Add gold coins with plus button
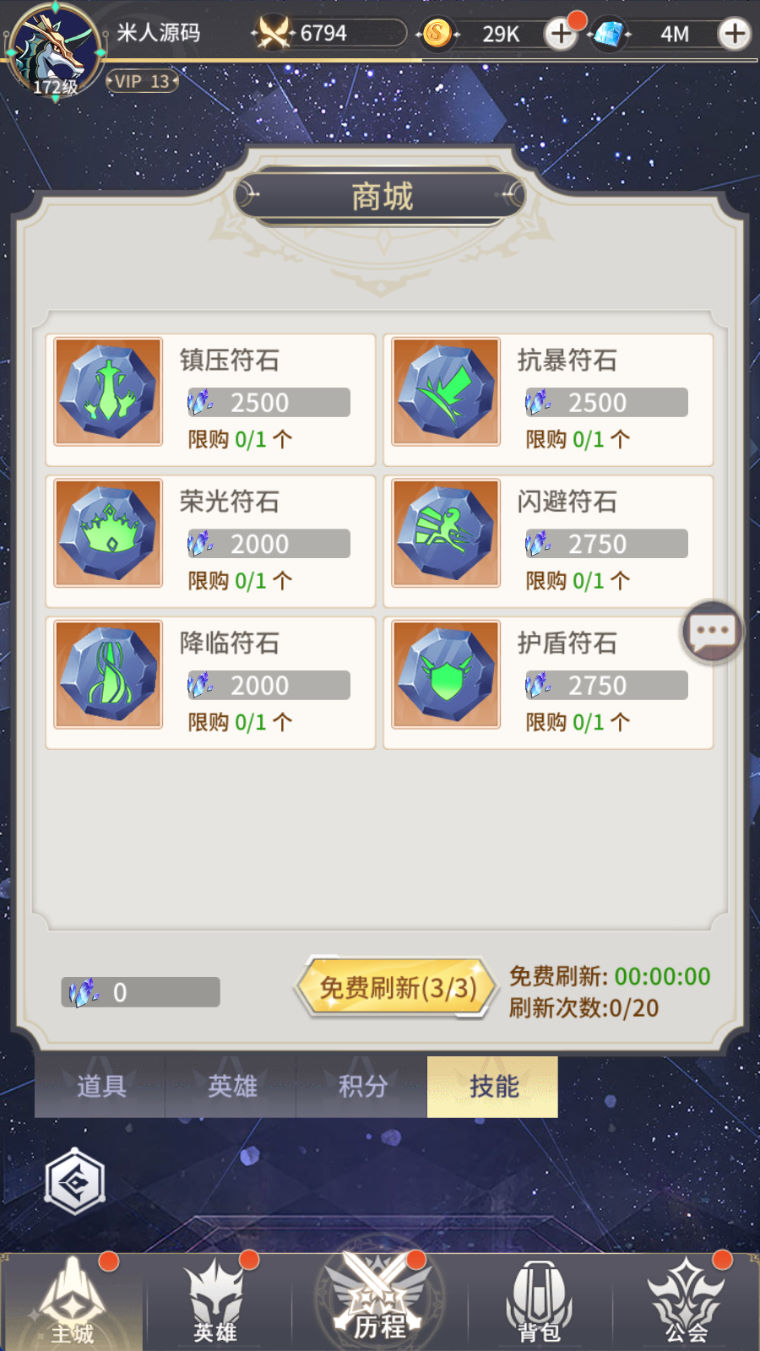The width and height of the screenshot is (760, 1351). pyautogui.click(x=560, y=34)
